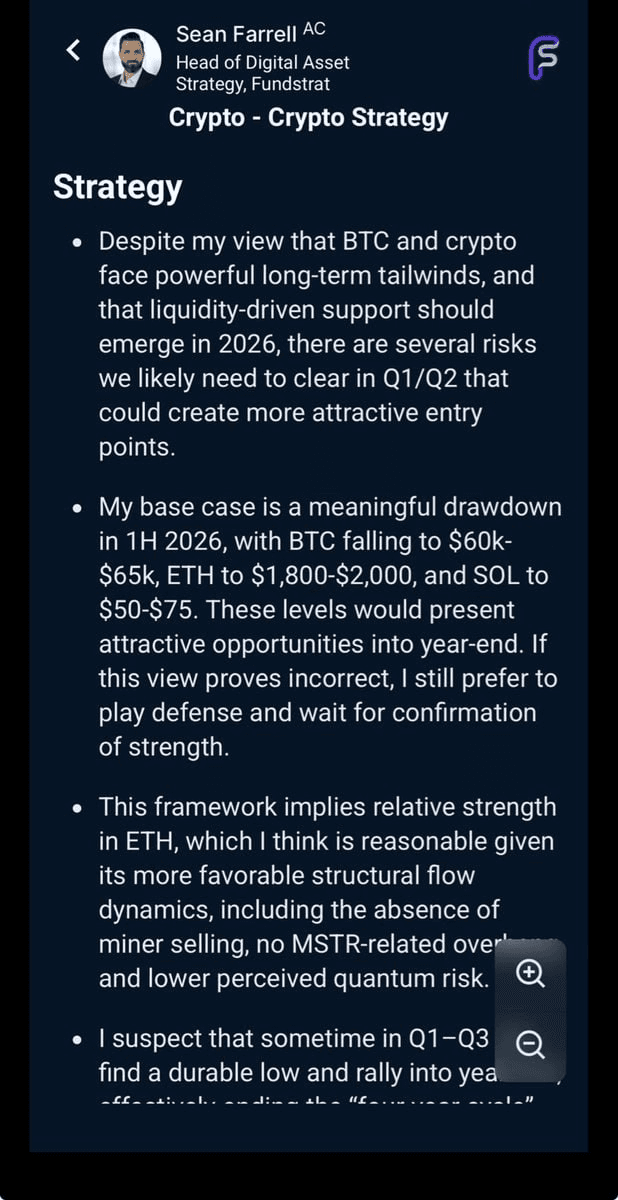
Task: Zoom out of the article text
Action: click(x=530, y=1045)
